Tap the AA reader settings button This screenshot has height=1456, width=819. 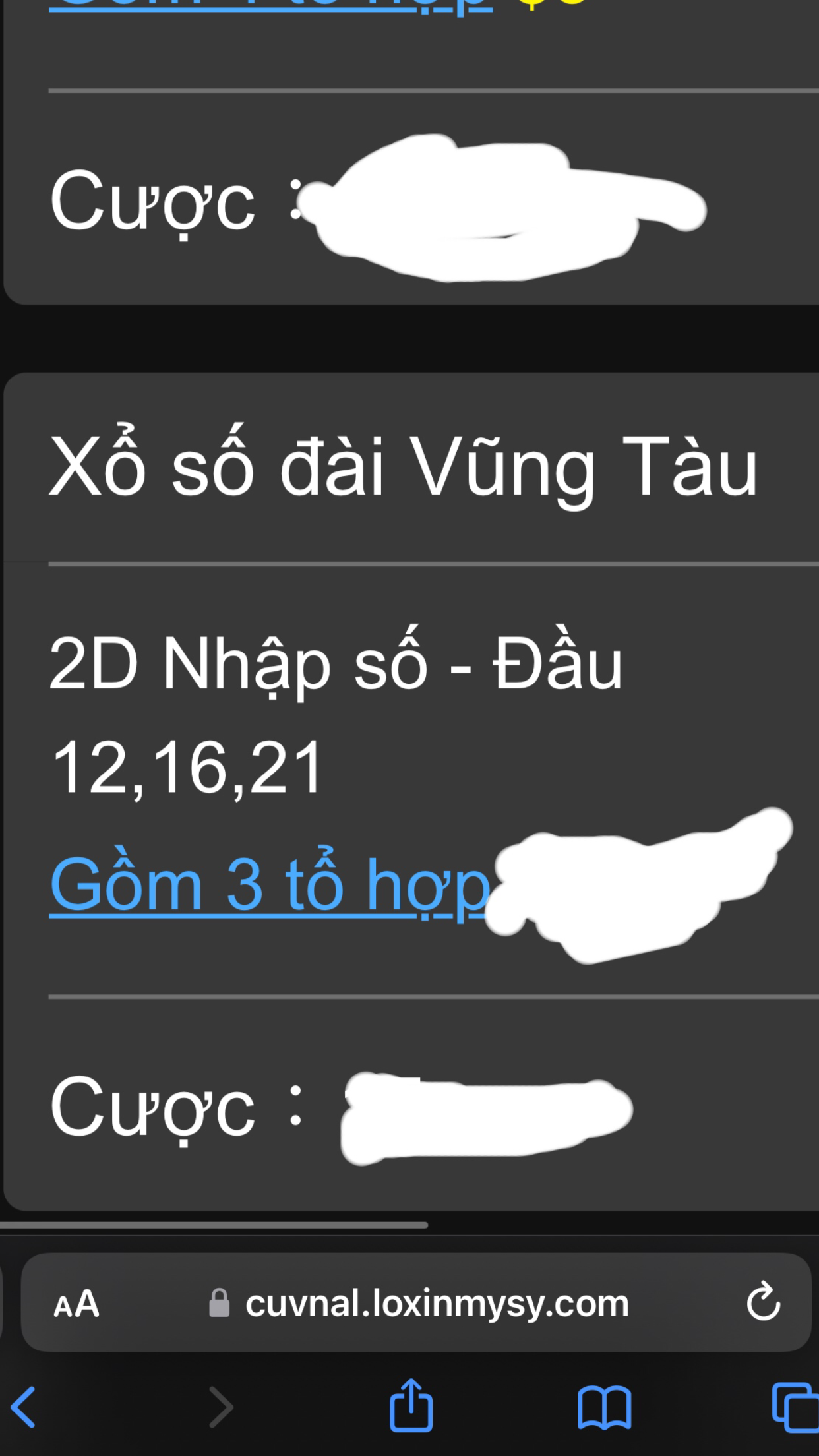tap(76, 1304)
